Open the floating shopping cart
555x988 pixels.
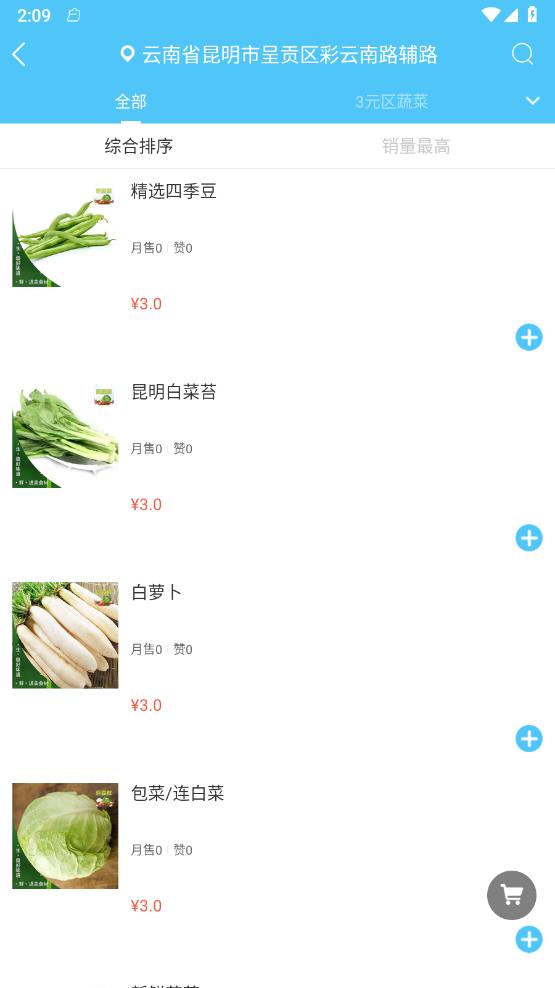pyautogui.click(x=512, y=895)
